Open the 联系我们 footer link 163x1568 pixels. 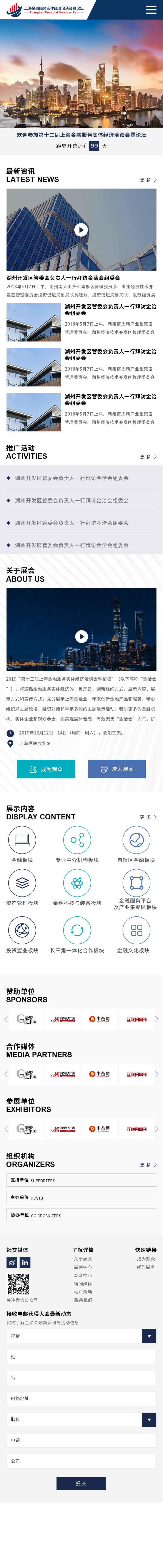pyautogui.click(x=83, y=1283)
